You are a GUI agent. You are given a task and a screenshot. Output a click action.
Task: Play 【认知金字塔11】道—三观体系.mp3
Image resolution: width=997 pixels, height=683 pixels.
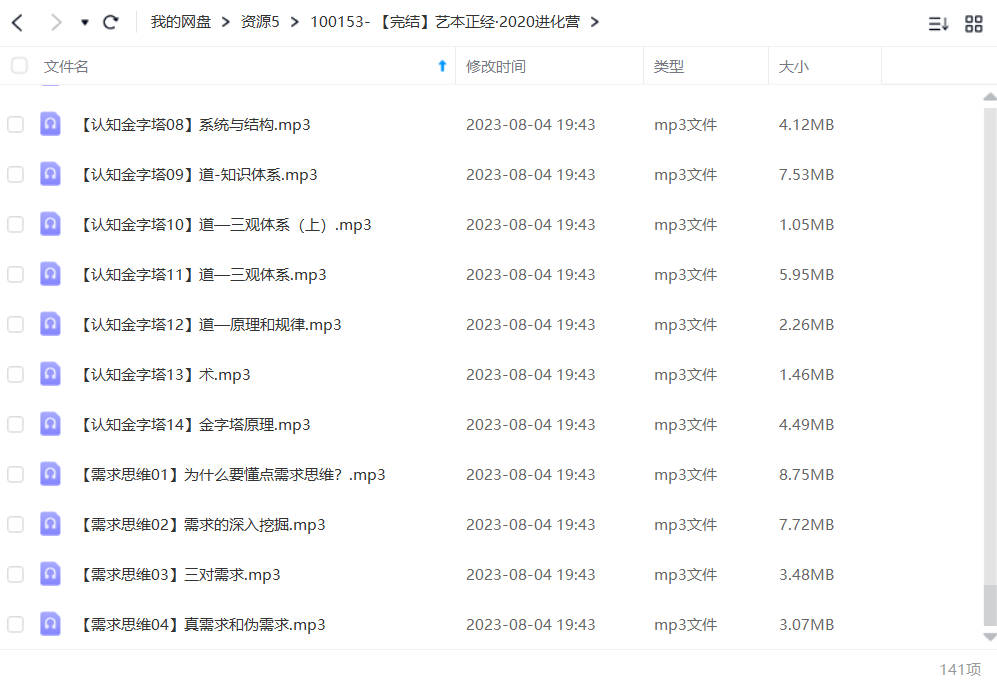pos(202,275)
